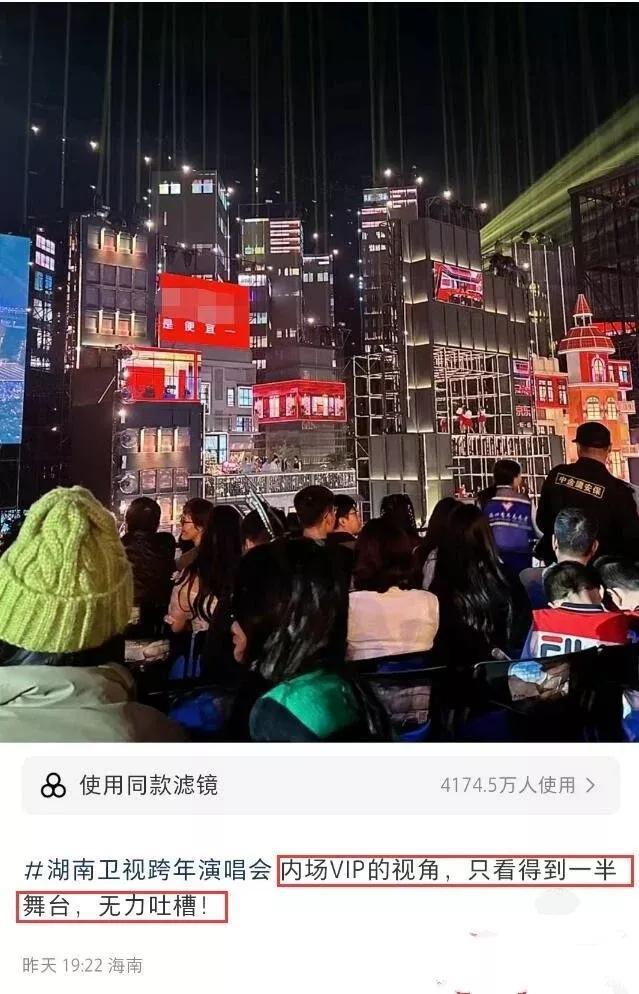This screenshot has height=994, width=639.
Task: View the concert photo full screen
Action: pos(320,371)
